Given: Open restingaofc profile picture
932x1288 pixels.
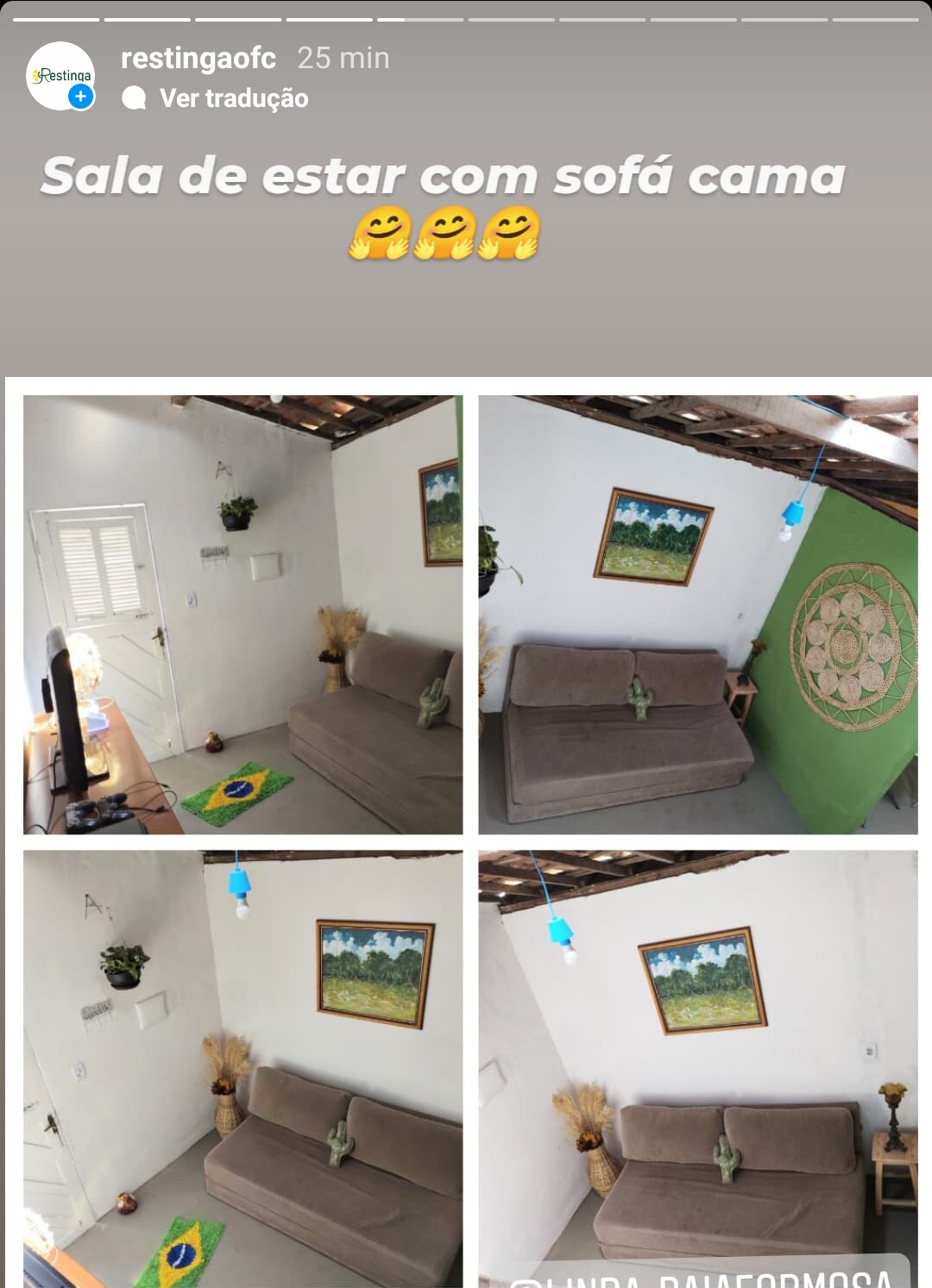Looking at the screenshot, I should coord(59,73).
